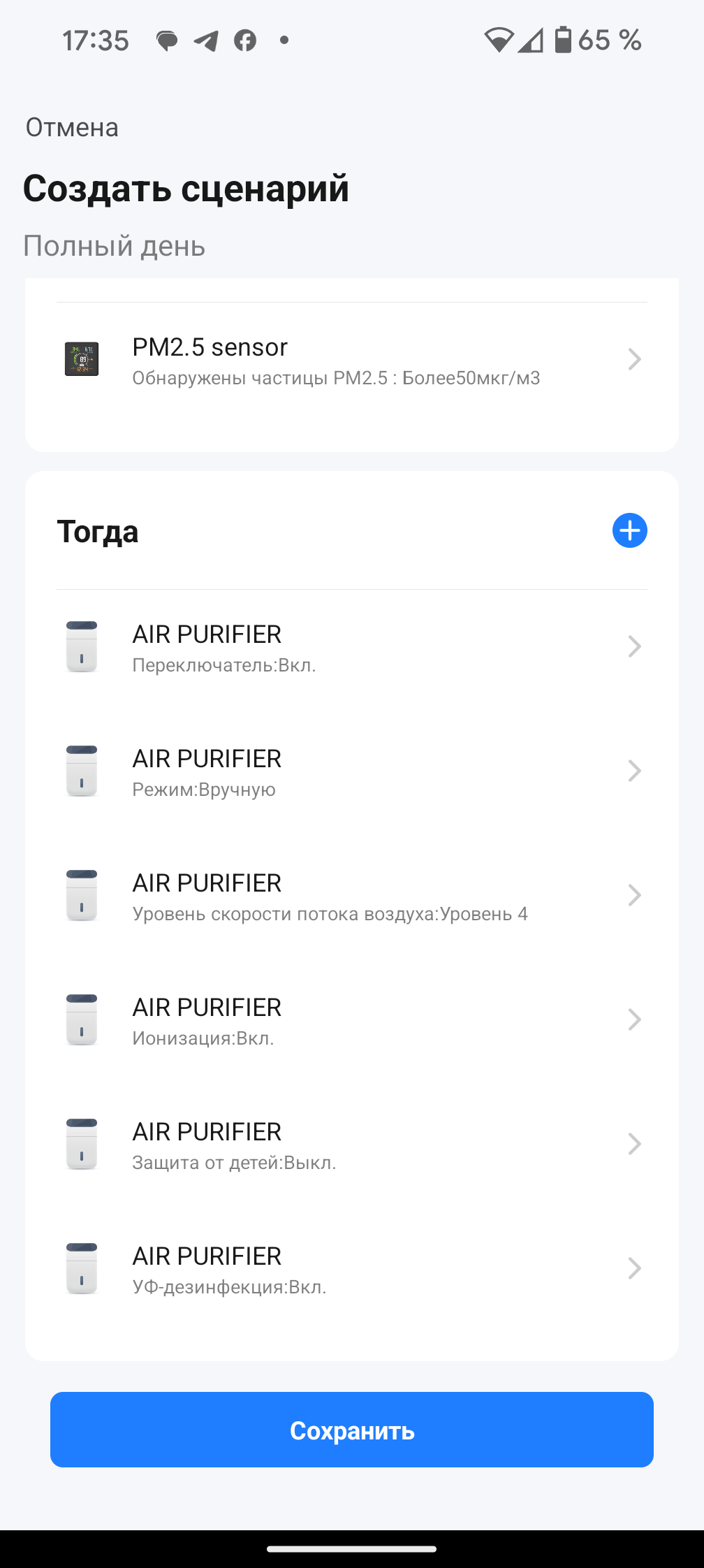Add a new action under Тогда
The height and width of the screenshot is (1568, 704).
(x=629, y=531)
